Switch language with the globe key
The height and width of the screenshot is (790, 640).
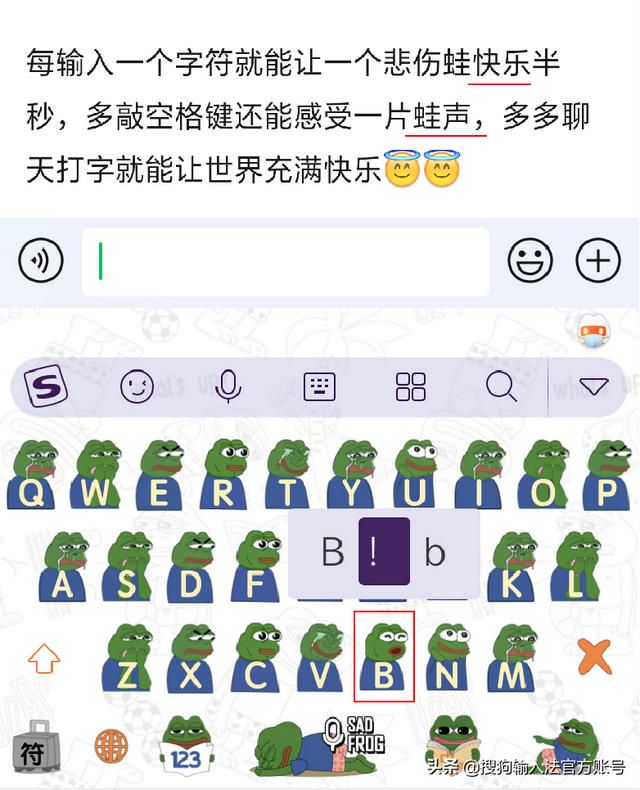110,745
